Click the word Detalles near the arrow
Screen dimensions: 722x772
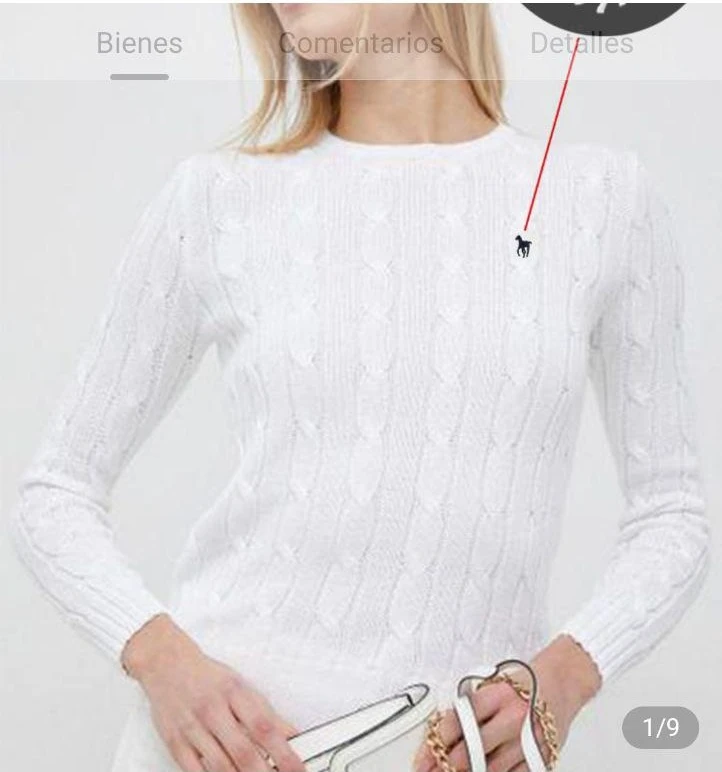[x=582, y=43]
